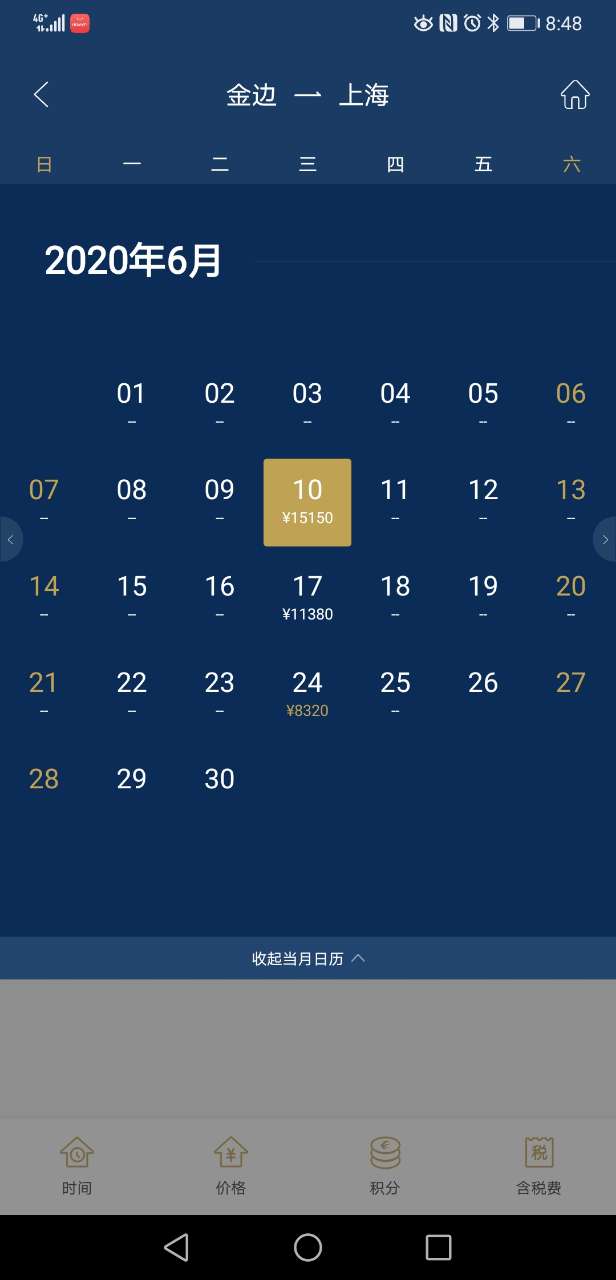Go to previous month using left arrow

click(x=10, y=540)
